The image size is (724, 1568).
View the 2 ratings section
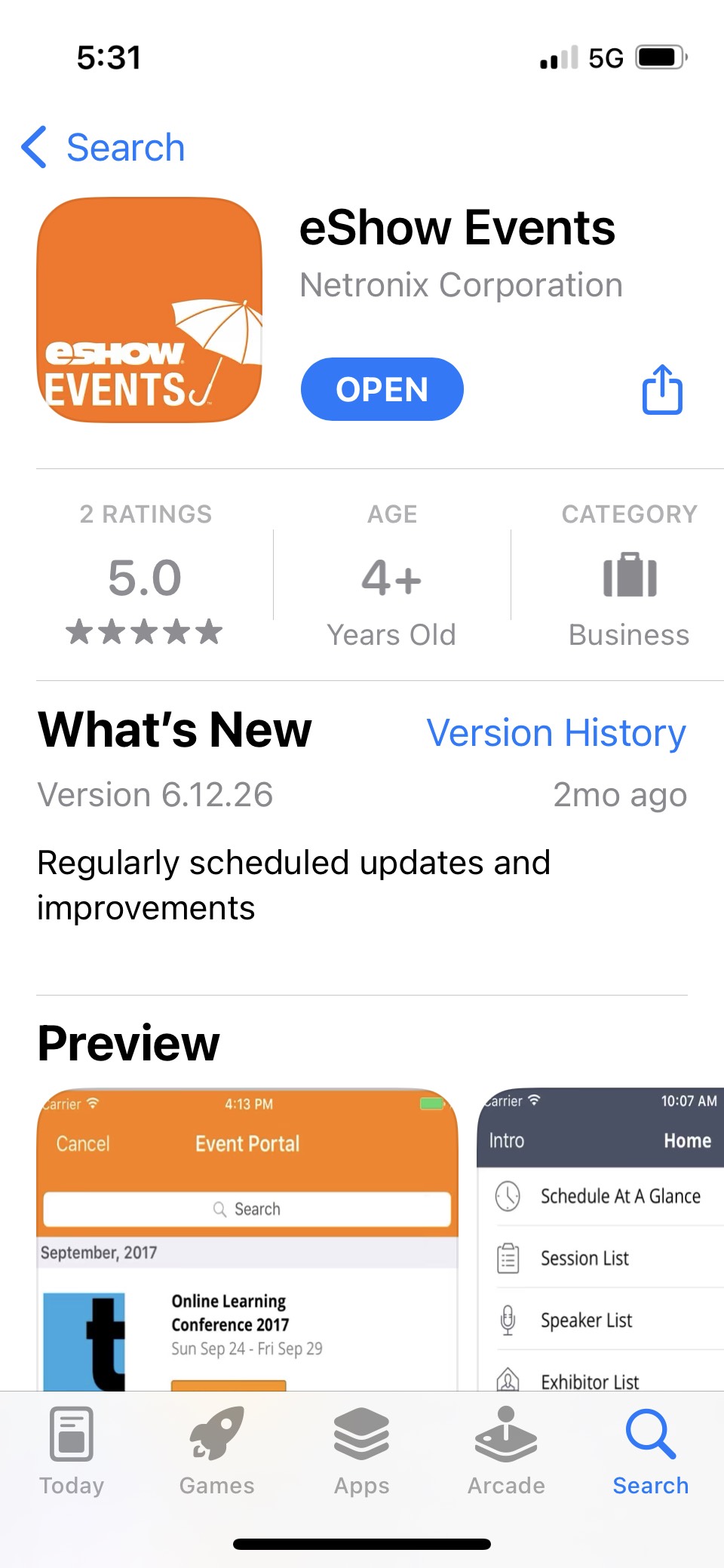click(145, 577)
